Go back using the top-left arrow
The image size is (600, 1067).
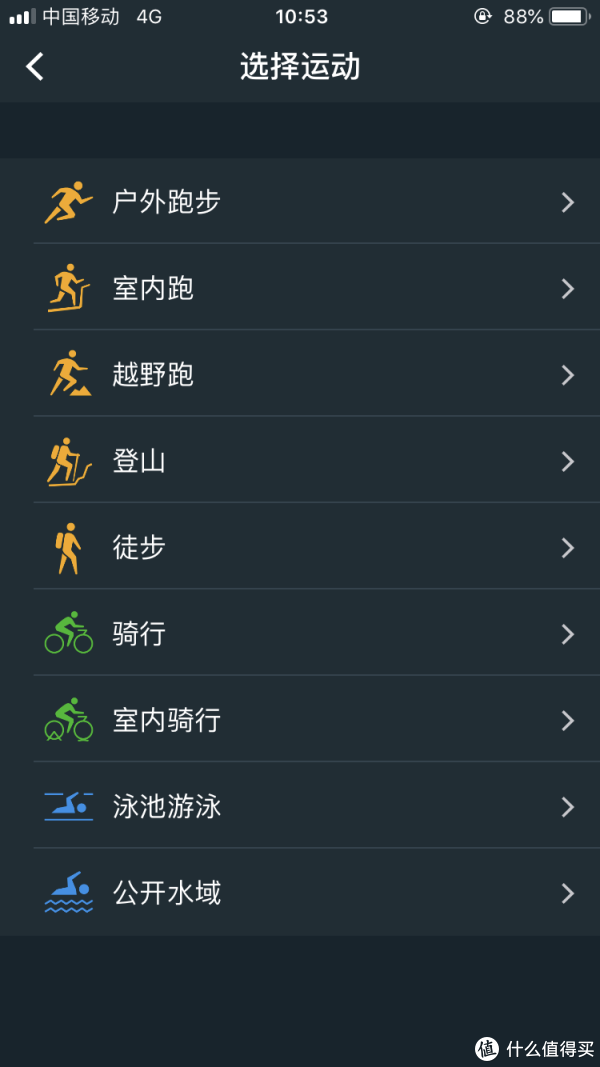click(x=35, y=67)
